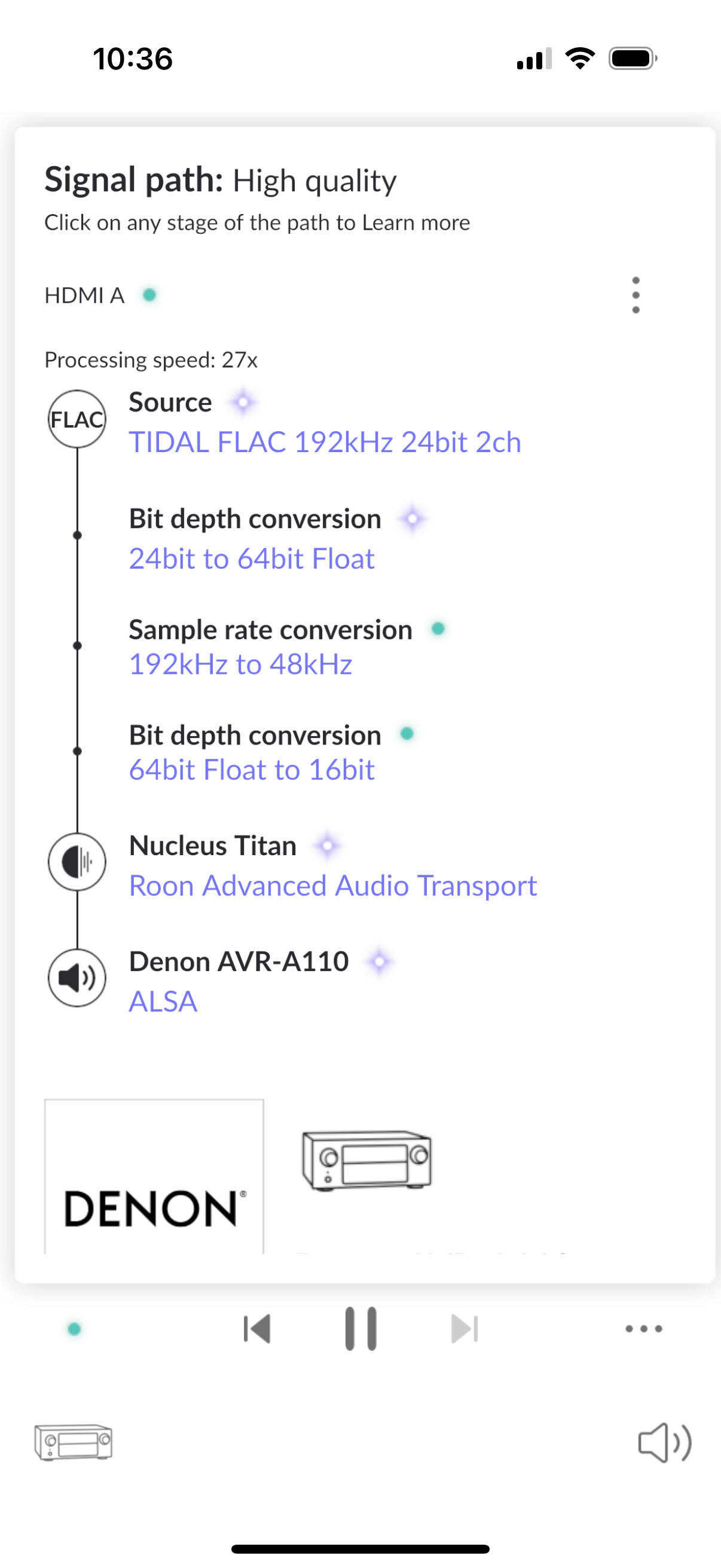721x1568 pixels.
Task: Open the more options dots beside playback
Action: pyautogui.click(x=644, y=1328)
